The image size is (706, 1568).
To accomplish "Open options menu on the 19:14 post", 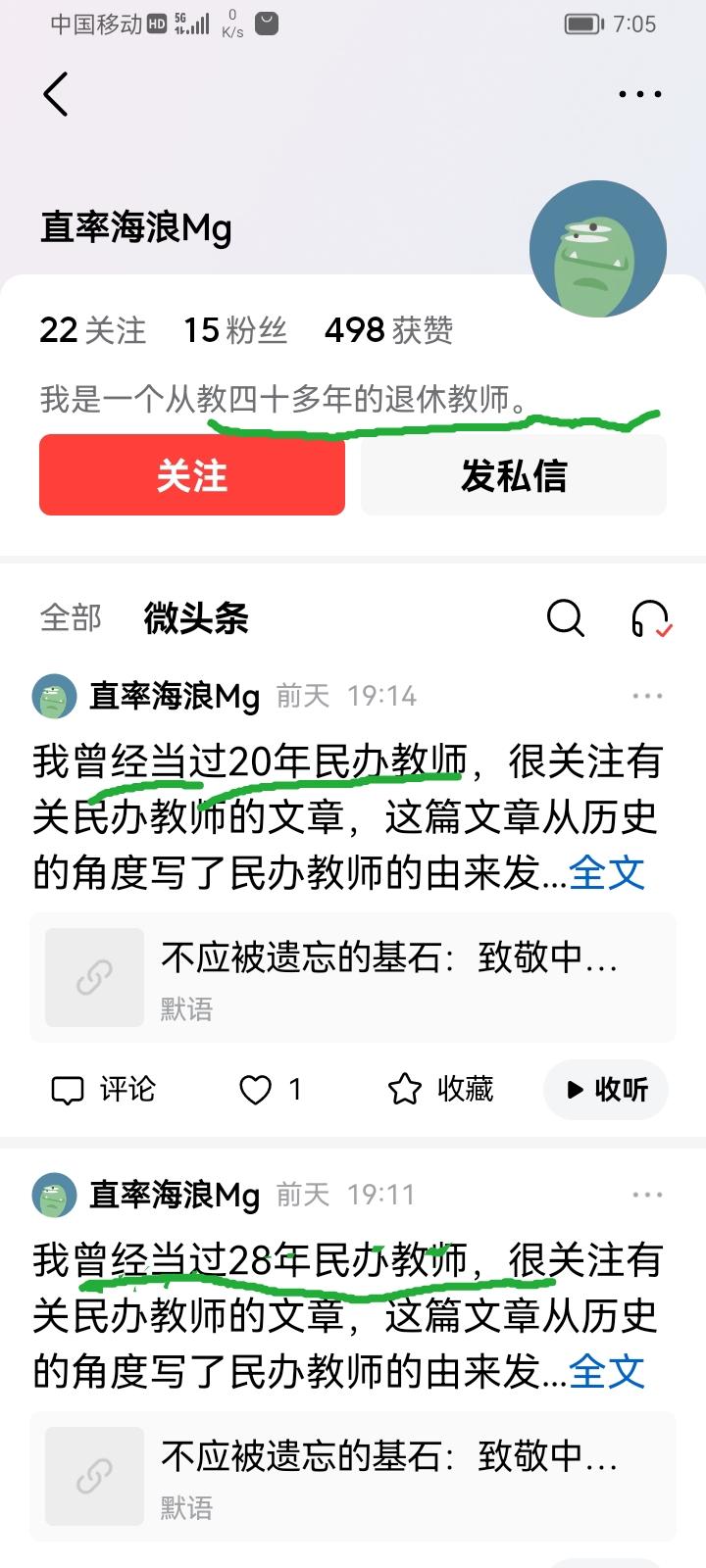I will (x=648, y=694).
